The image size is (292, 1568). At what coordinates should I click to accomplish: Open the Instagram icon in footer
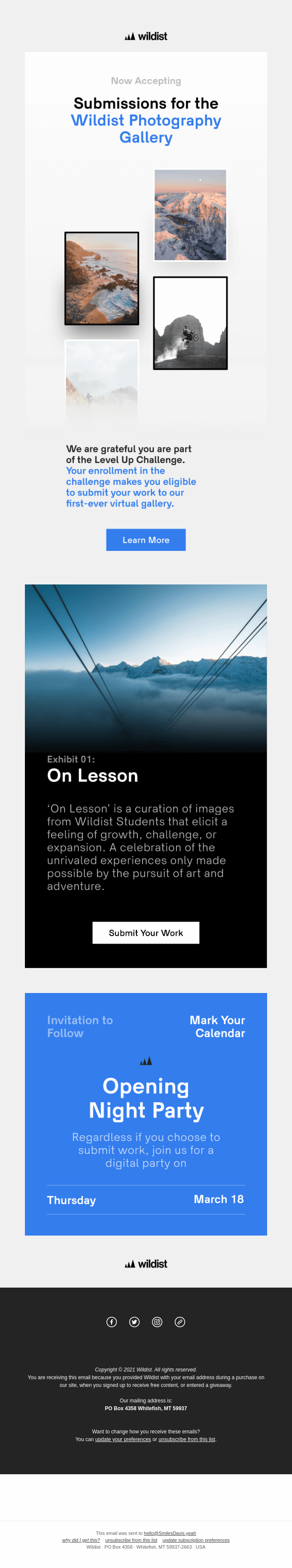pos(157,1322)
